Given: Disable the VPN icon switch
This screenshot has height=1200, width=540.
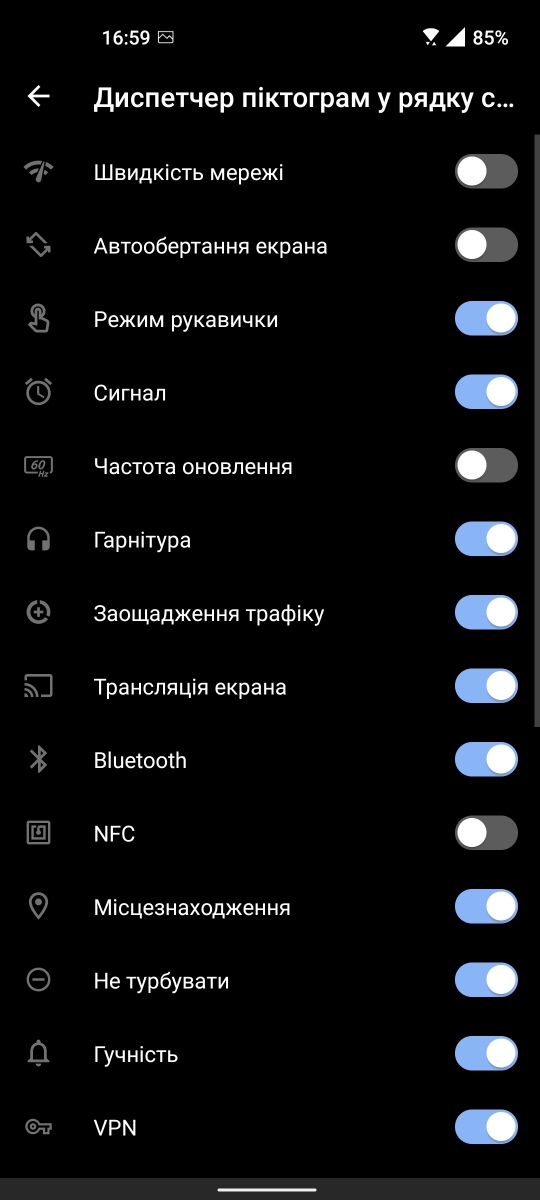Looking at the screenshot, I should tap(487, 1127).
